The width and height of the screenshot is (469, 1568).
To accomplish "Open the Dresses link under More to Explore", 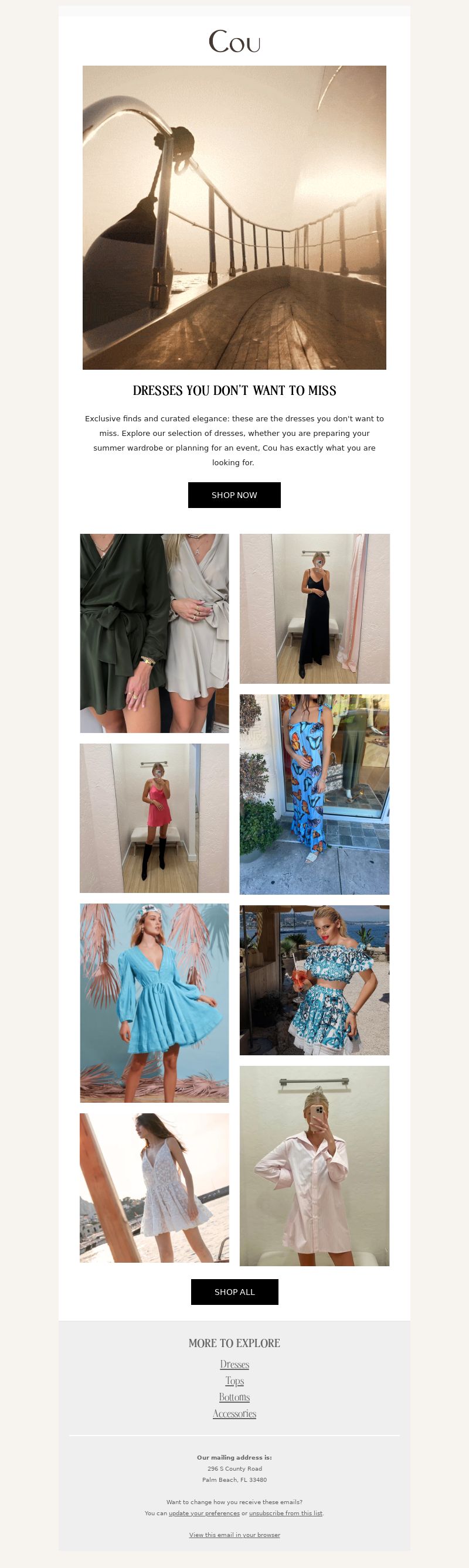I will (x=235, y=1364).
